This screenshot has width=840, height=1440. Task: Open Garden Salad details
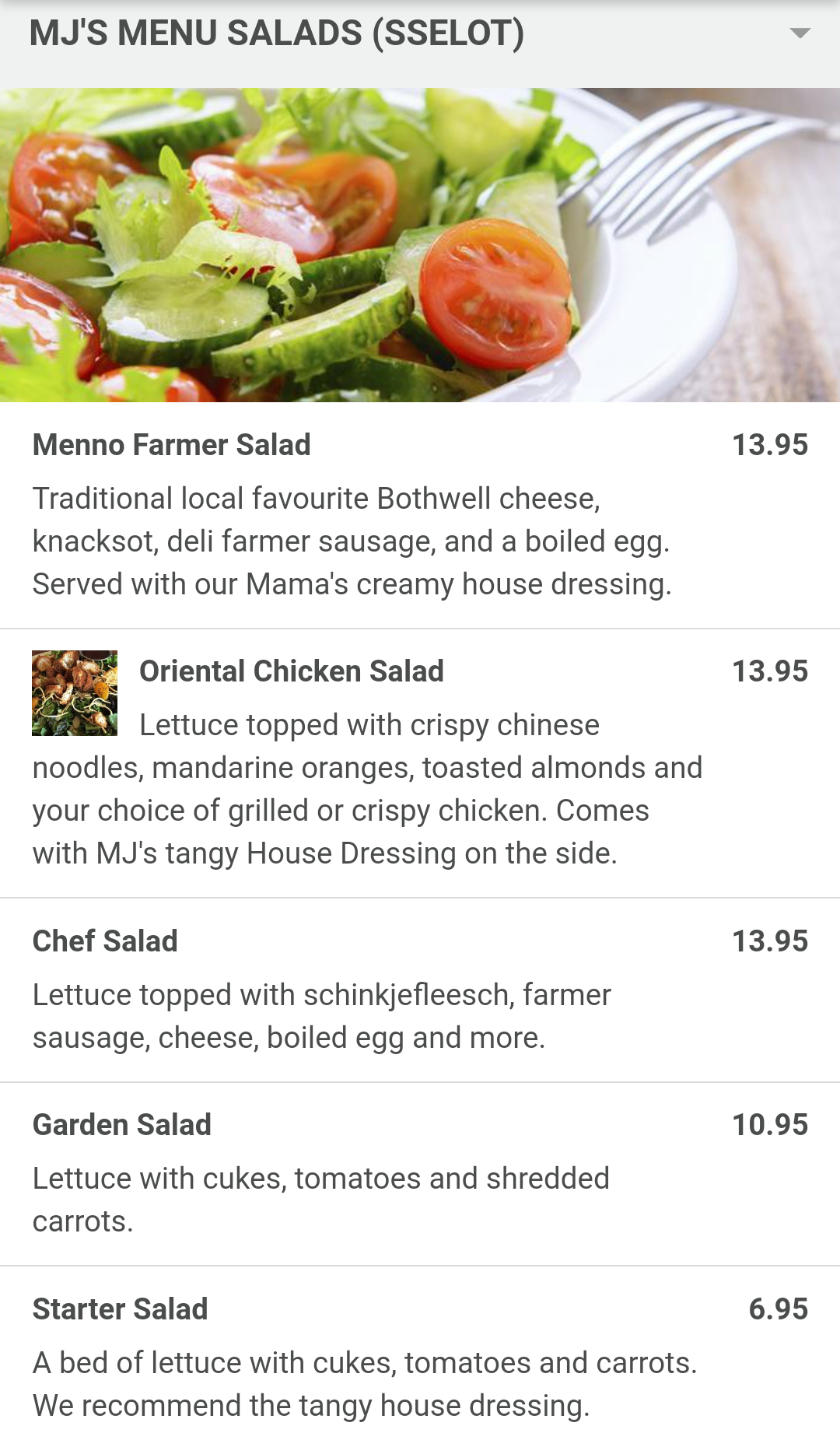[x=122, y=1126]
